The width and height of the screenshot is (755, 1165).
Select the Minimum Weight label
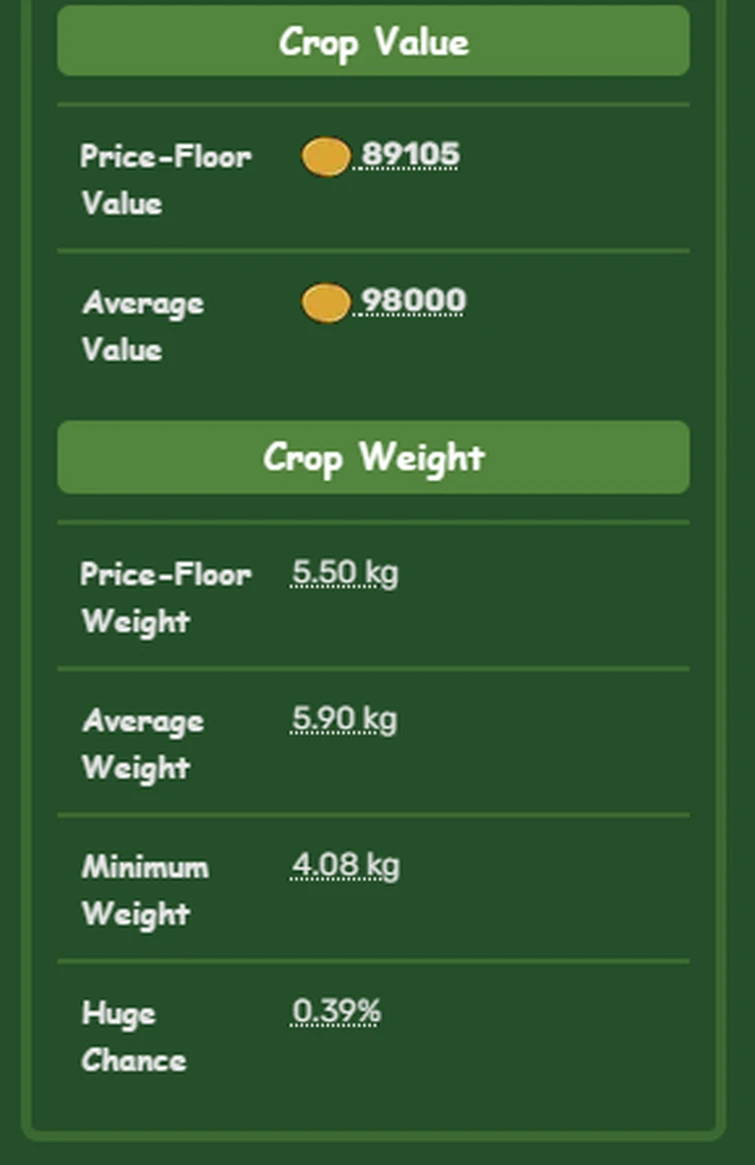tap(144, 890)
